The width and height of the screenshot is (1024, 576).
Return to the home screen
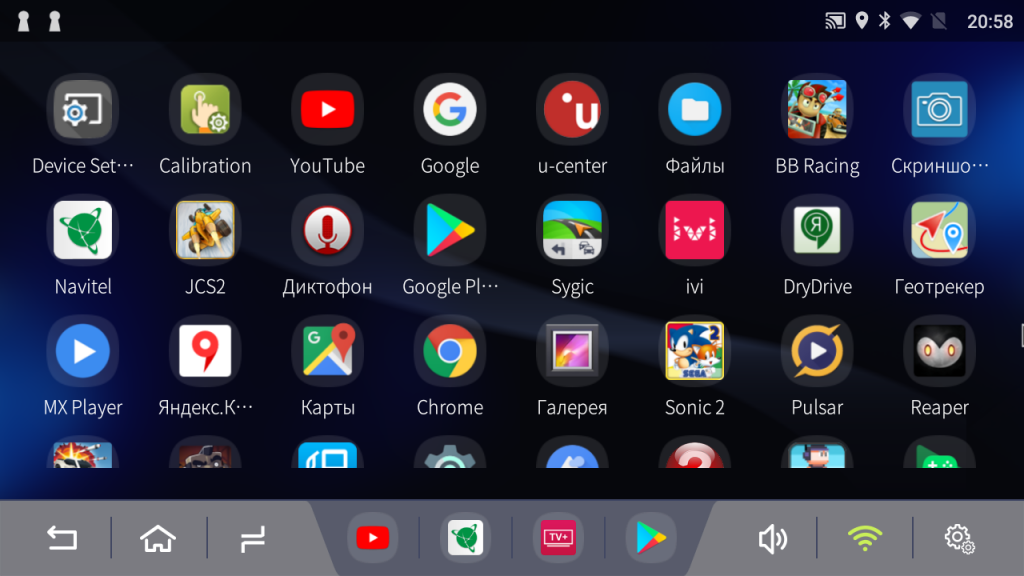click(x=158, y=539)
